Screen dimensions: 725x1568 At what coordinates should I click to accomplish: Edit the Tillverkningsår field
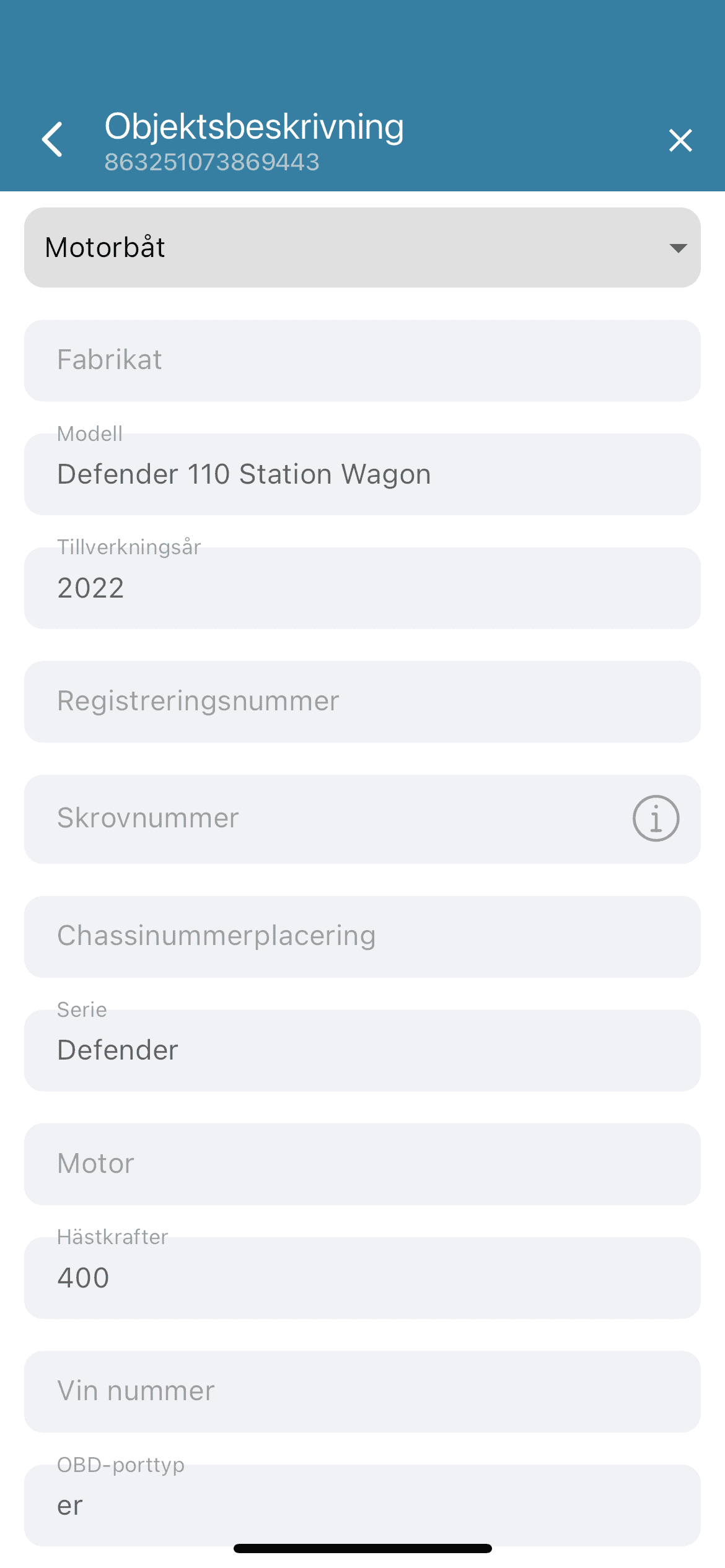click(x=362, y=588)
